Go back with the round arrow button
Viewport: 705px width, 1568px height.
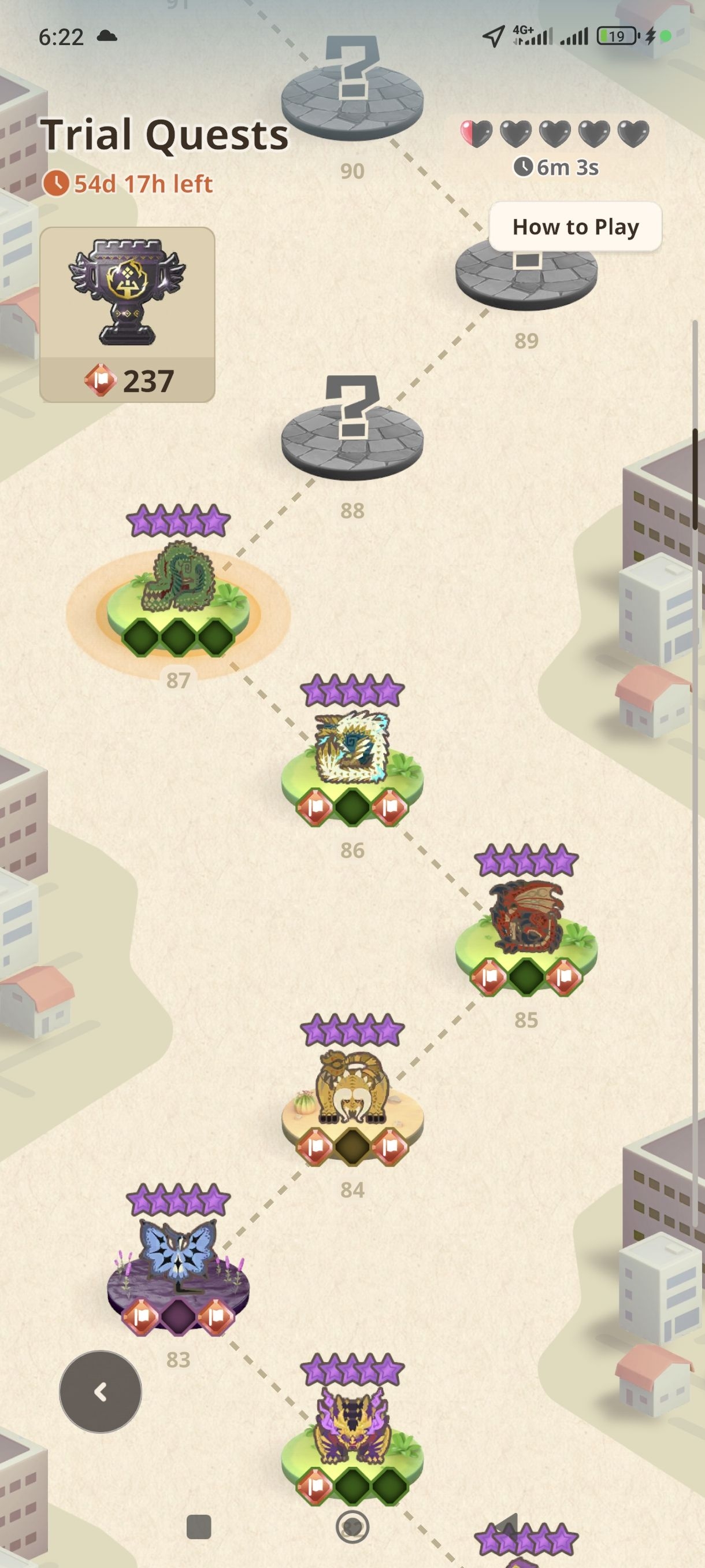pos(101,1392)
